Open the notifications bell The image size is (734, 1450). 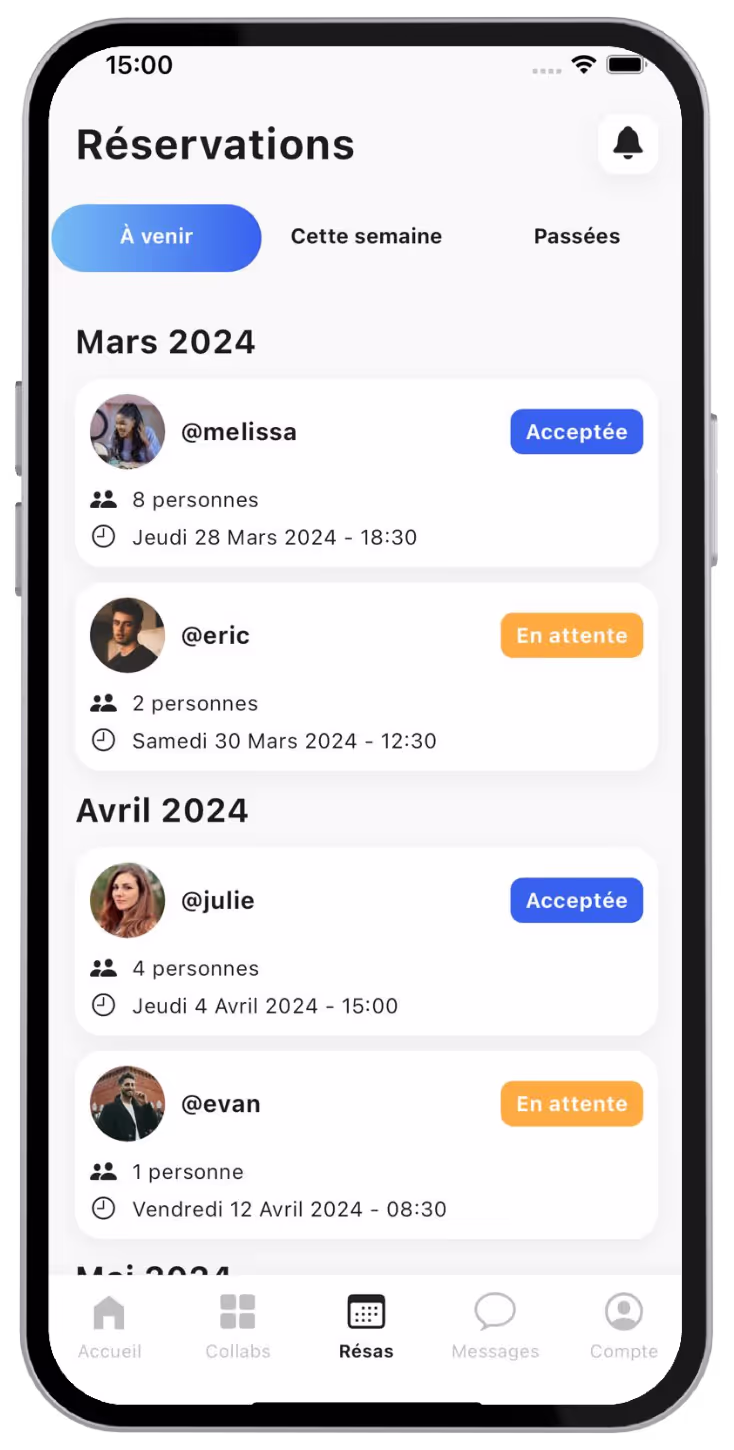click(x=627, y=143)
